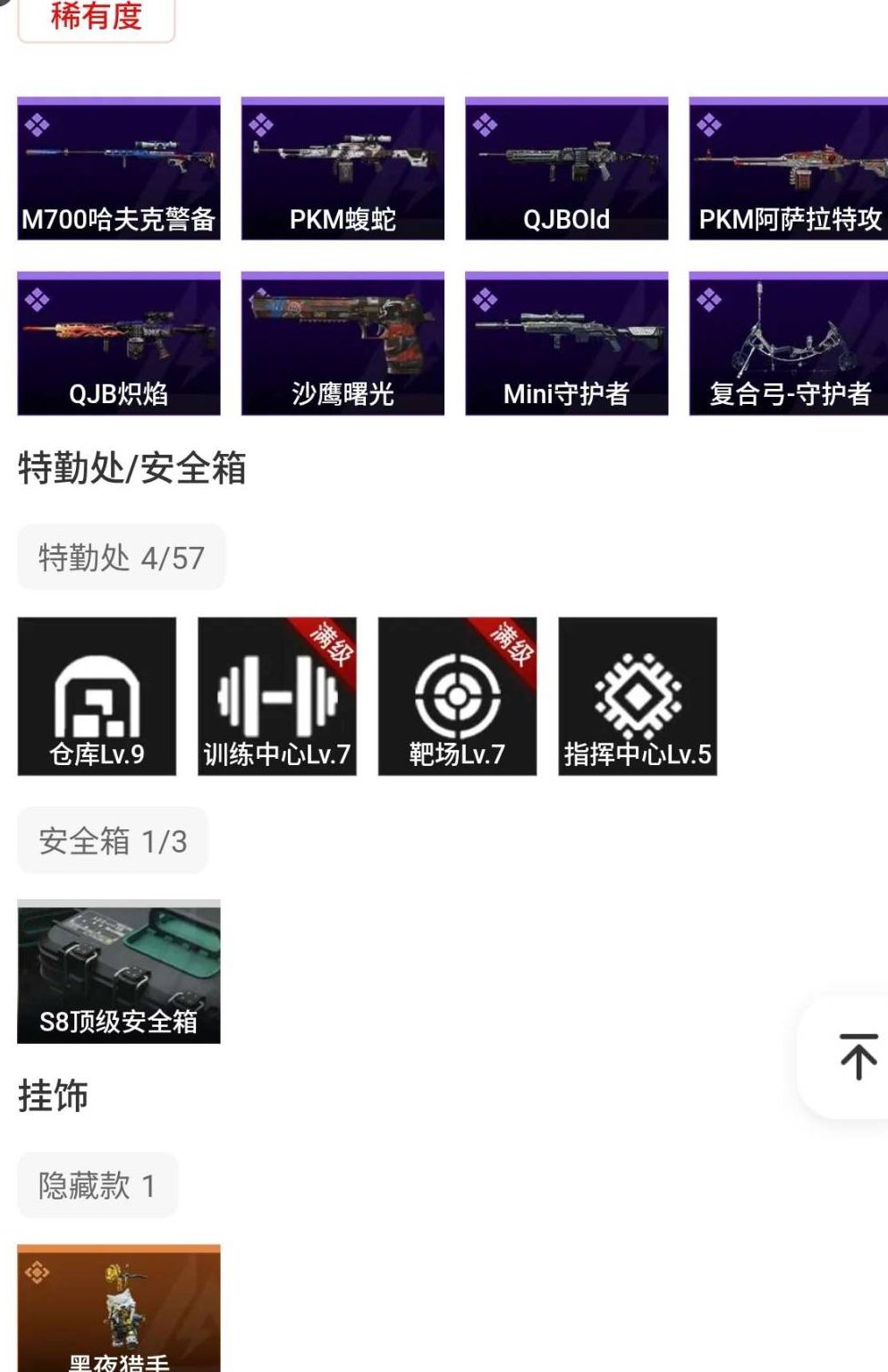View the 沙鹰曙光 pistol skin
Viewport: 888px width, 1372px height.
[343, 344]
